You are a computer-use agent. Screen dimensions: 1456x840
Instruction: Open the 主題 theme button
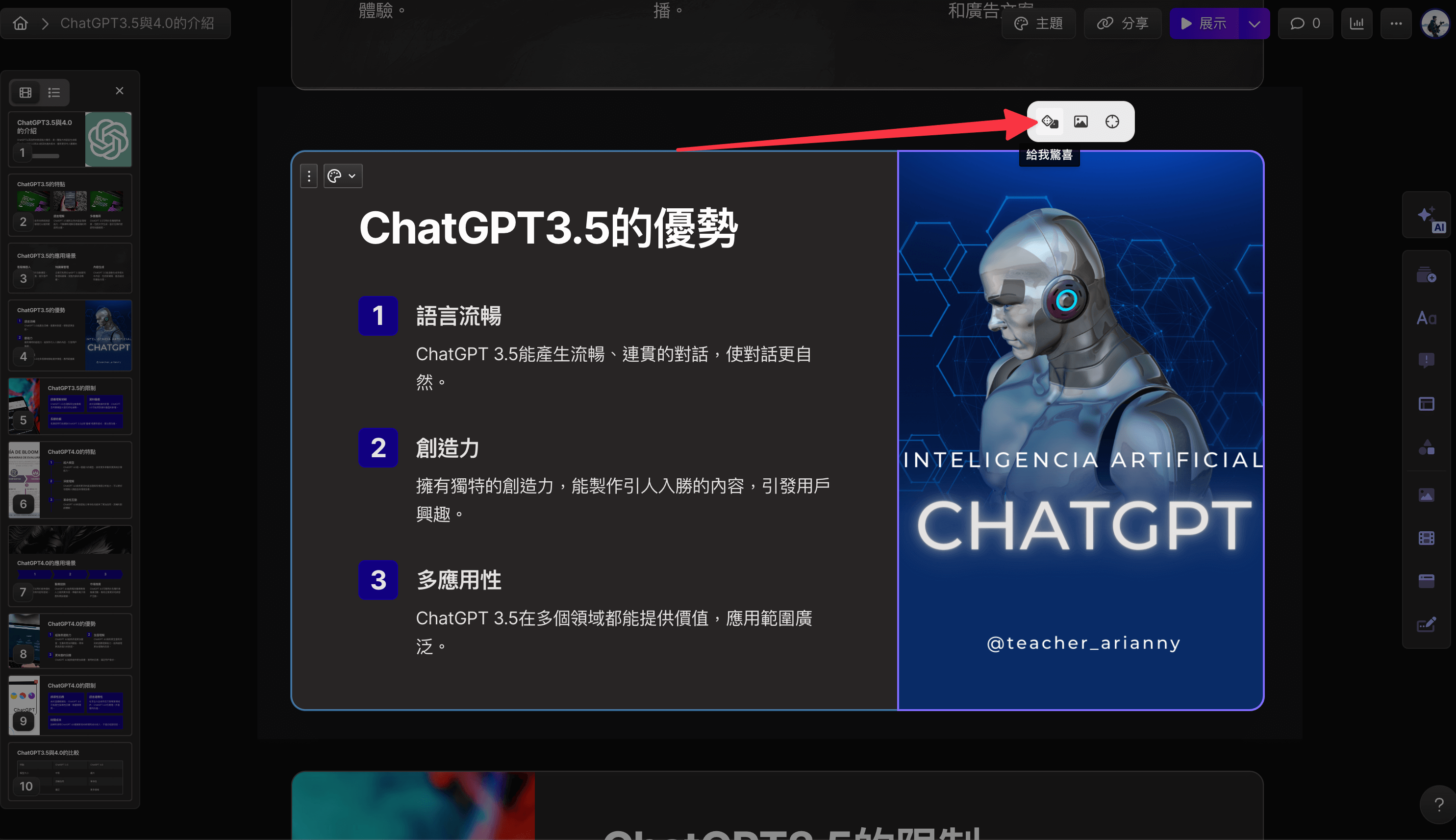pyautogui.click(x=1039, y=23)
